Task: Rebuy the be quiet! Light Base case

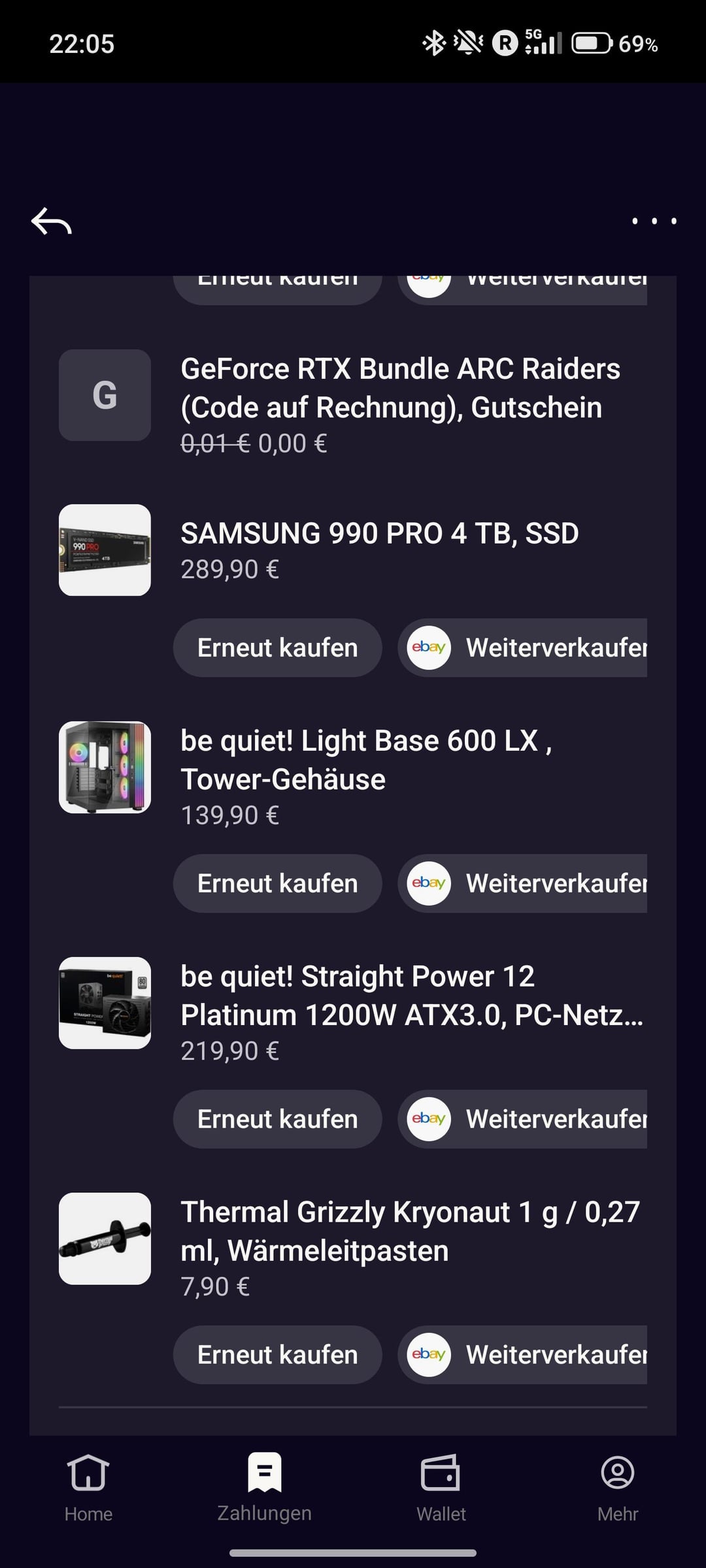Action: [x=277, y=883]
